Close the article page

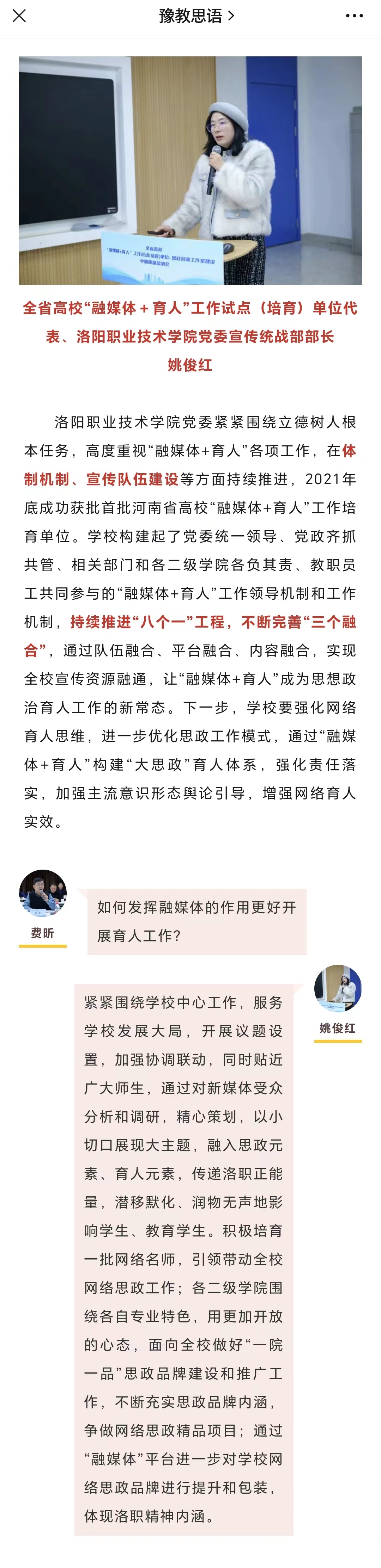pos(19,16)
